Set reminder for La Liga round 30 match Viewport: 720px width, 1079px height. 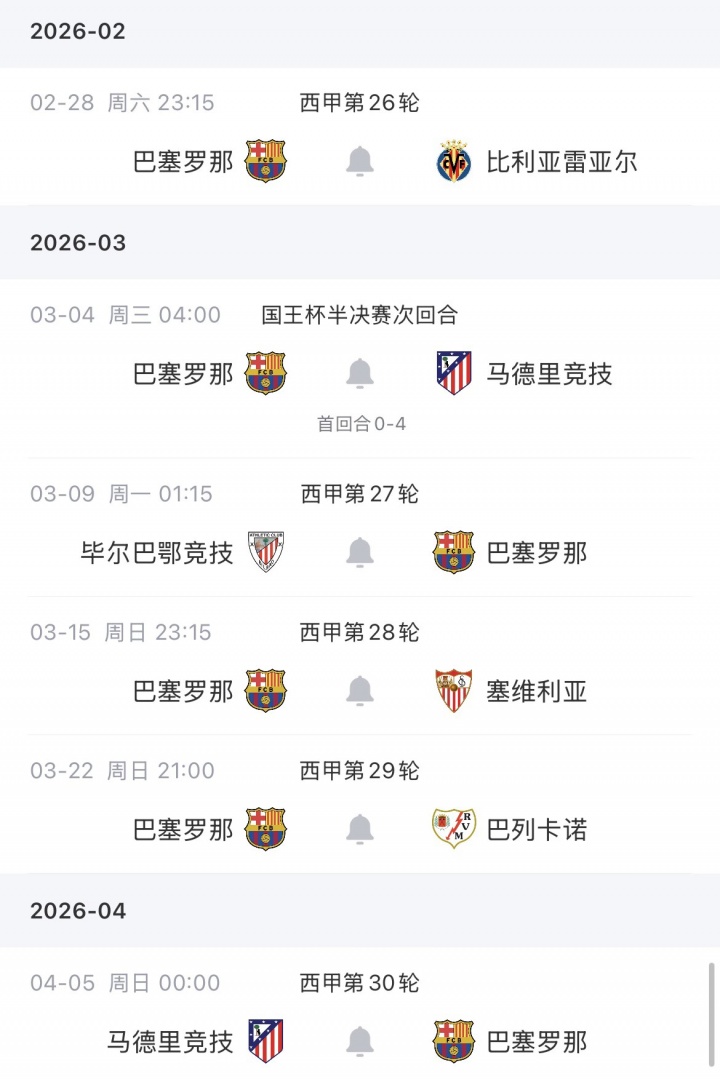coord(360,1041)
